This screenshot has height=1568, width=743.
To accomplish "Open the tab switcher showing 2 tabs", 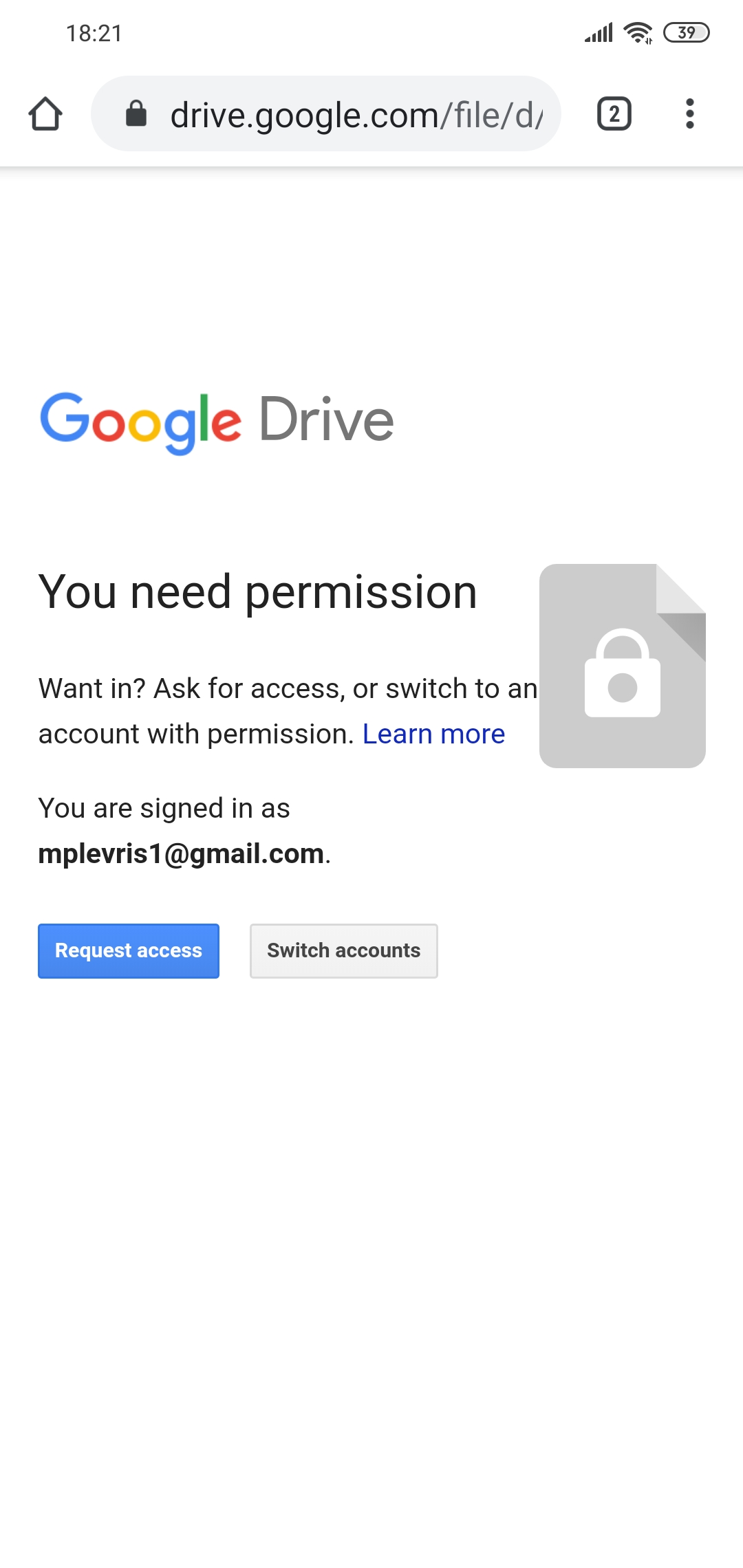I will [x=614, y=113].
